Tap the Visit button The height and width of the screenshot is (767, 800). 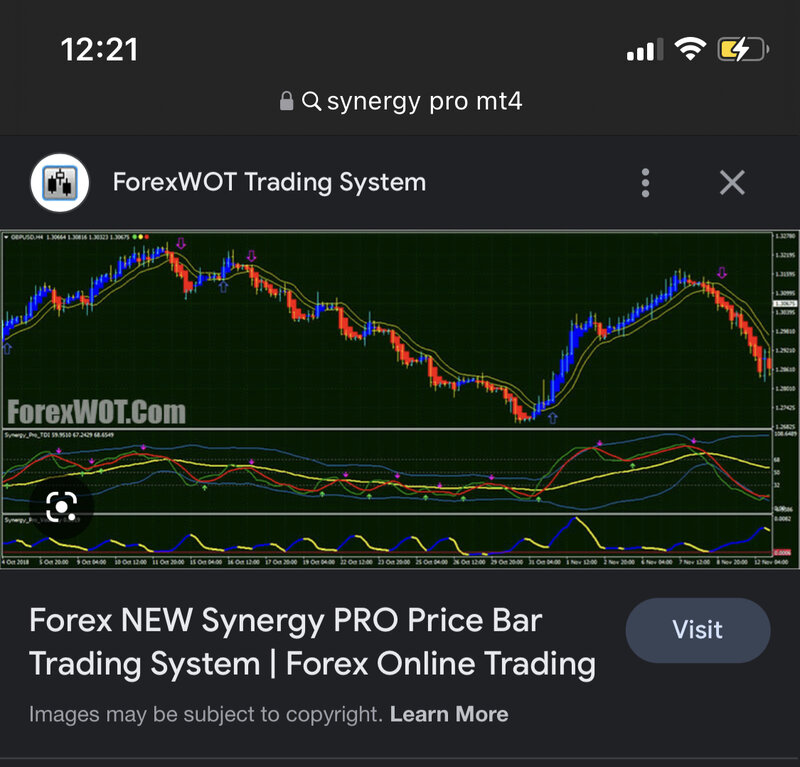point(697,630)
